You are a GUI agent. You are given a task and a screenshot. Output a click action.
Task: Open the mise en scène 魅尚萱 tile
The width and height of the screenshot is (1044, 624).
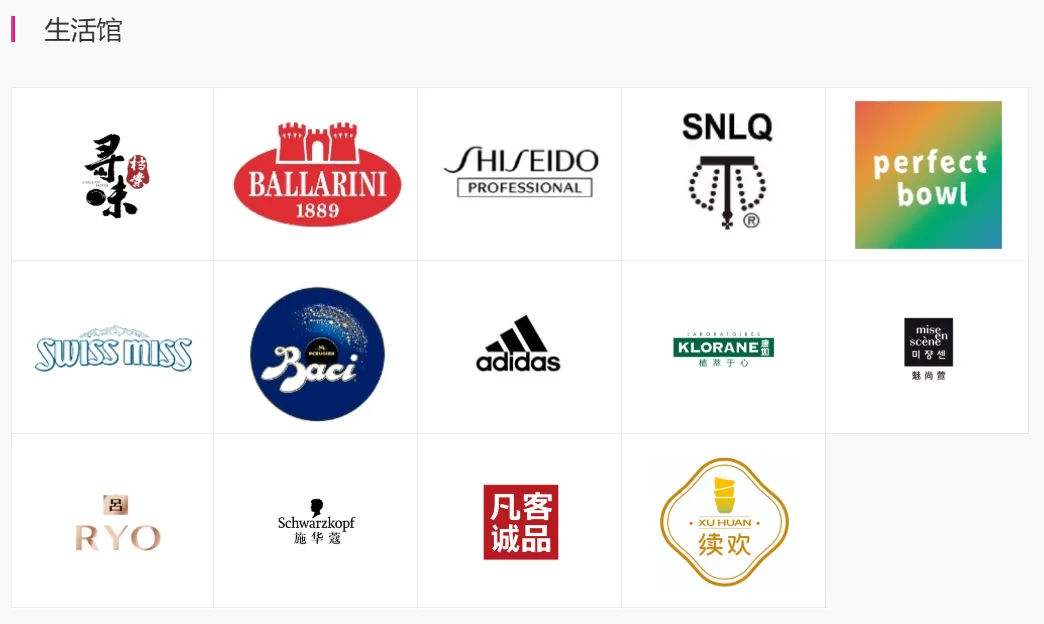[x=928, y=349]
